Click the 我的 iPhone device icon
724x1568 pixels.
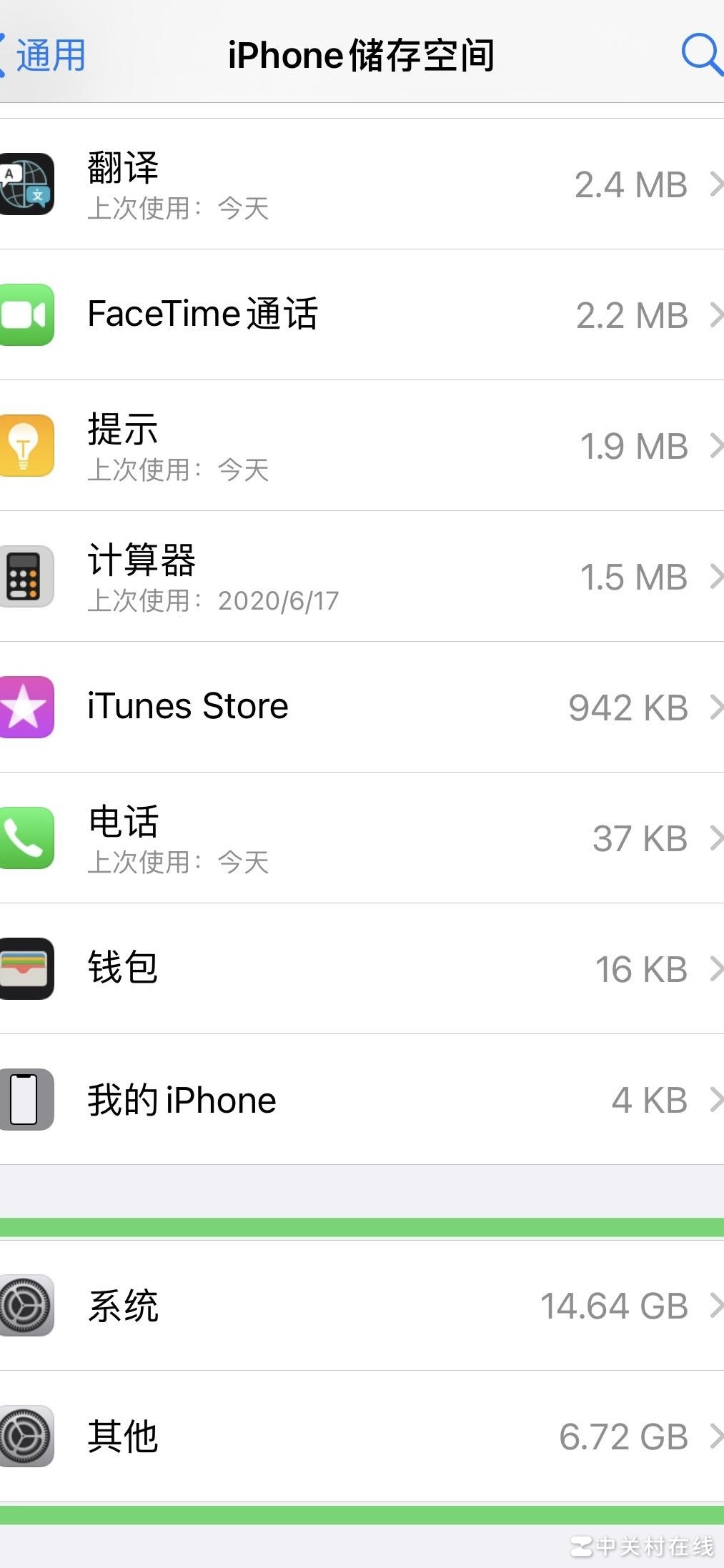[x=27, y=1099]
